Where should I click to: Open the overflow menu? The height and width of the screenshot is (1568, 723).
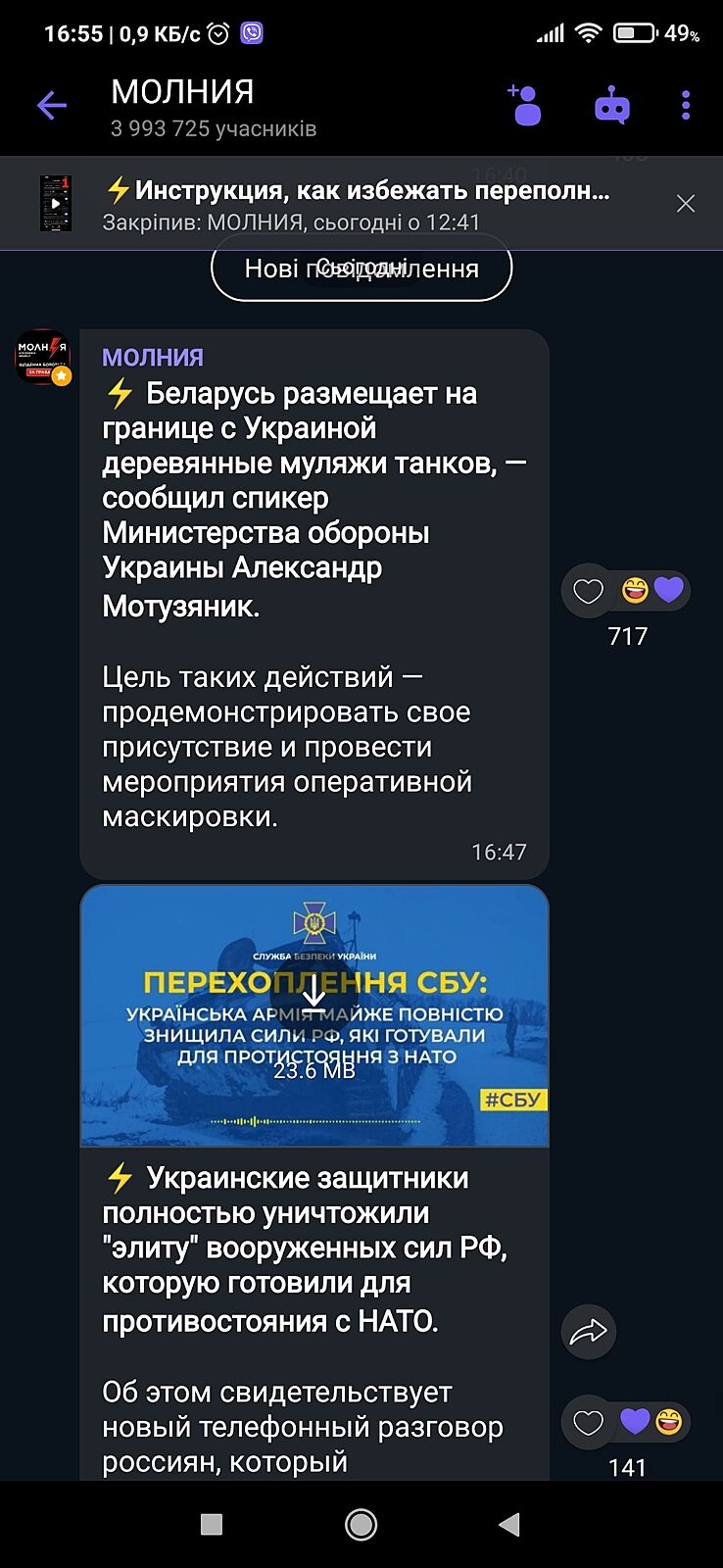pos(686,105)
